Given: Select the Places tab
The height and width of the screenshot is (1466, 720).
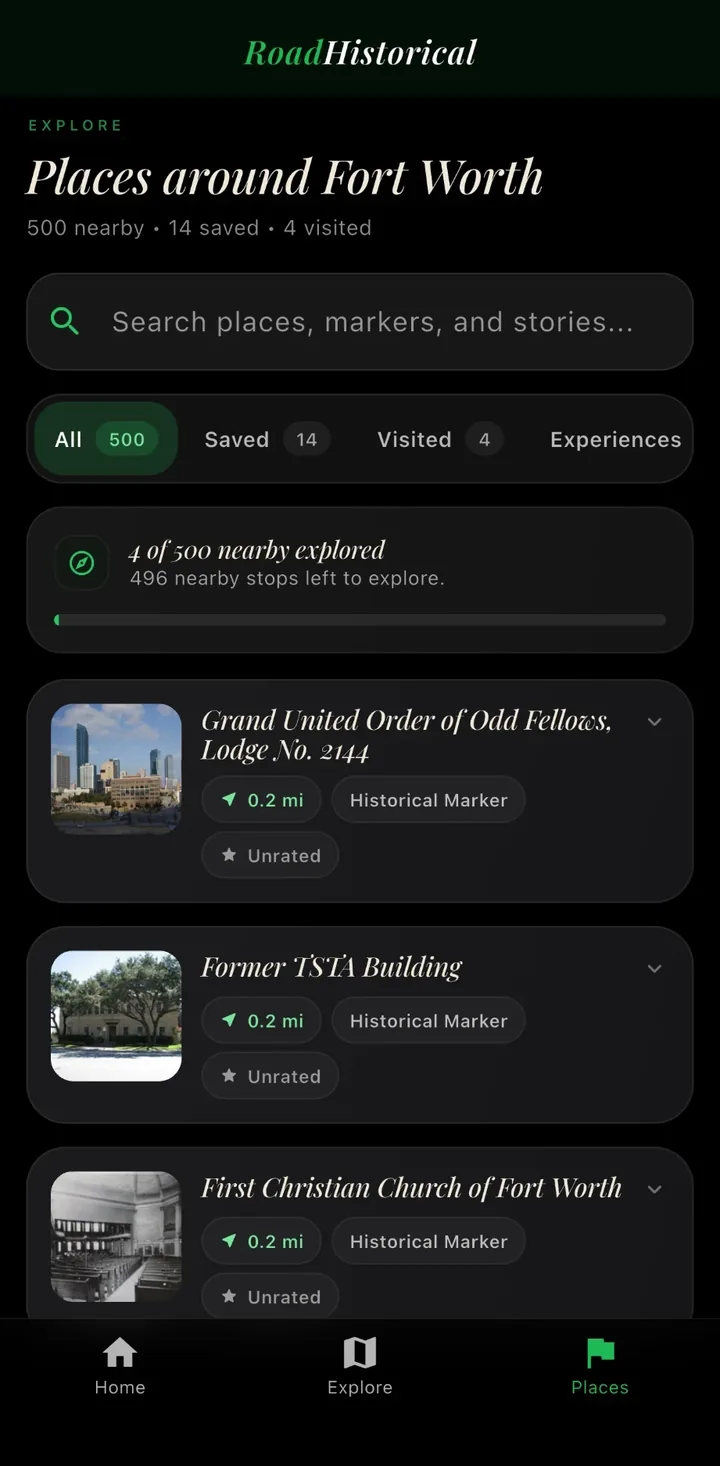Looking at the screenshot, I should click(x=600, y=1367).
